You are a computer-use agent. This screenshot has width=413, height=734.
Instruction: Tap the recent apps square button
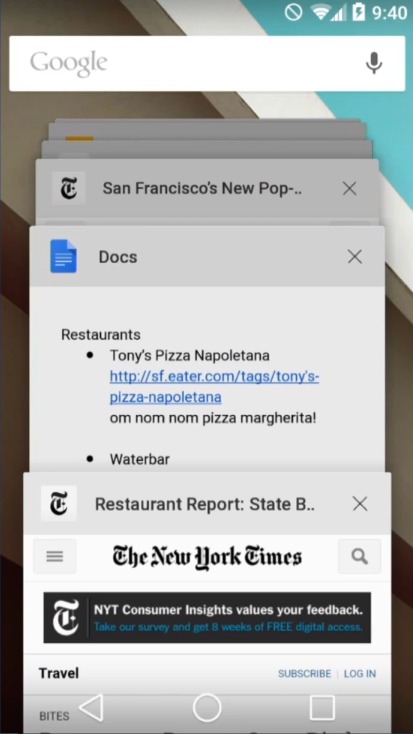[322, 707]
